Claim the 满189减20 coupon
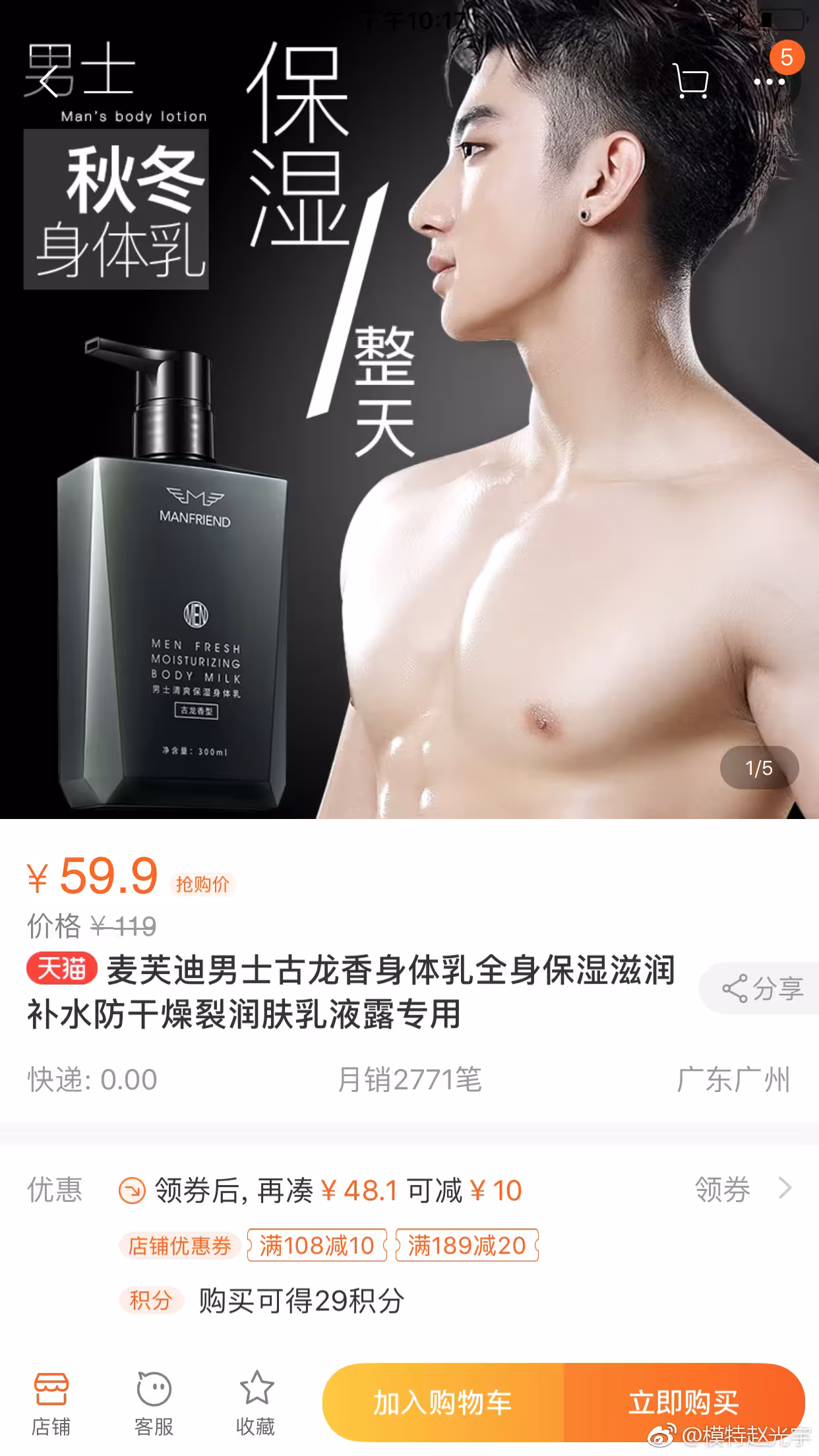The height and width of the screenshot is (1456, 819). (x=467, y=1246)
